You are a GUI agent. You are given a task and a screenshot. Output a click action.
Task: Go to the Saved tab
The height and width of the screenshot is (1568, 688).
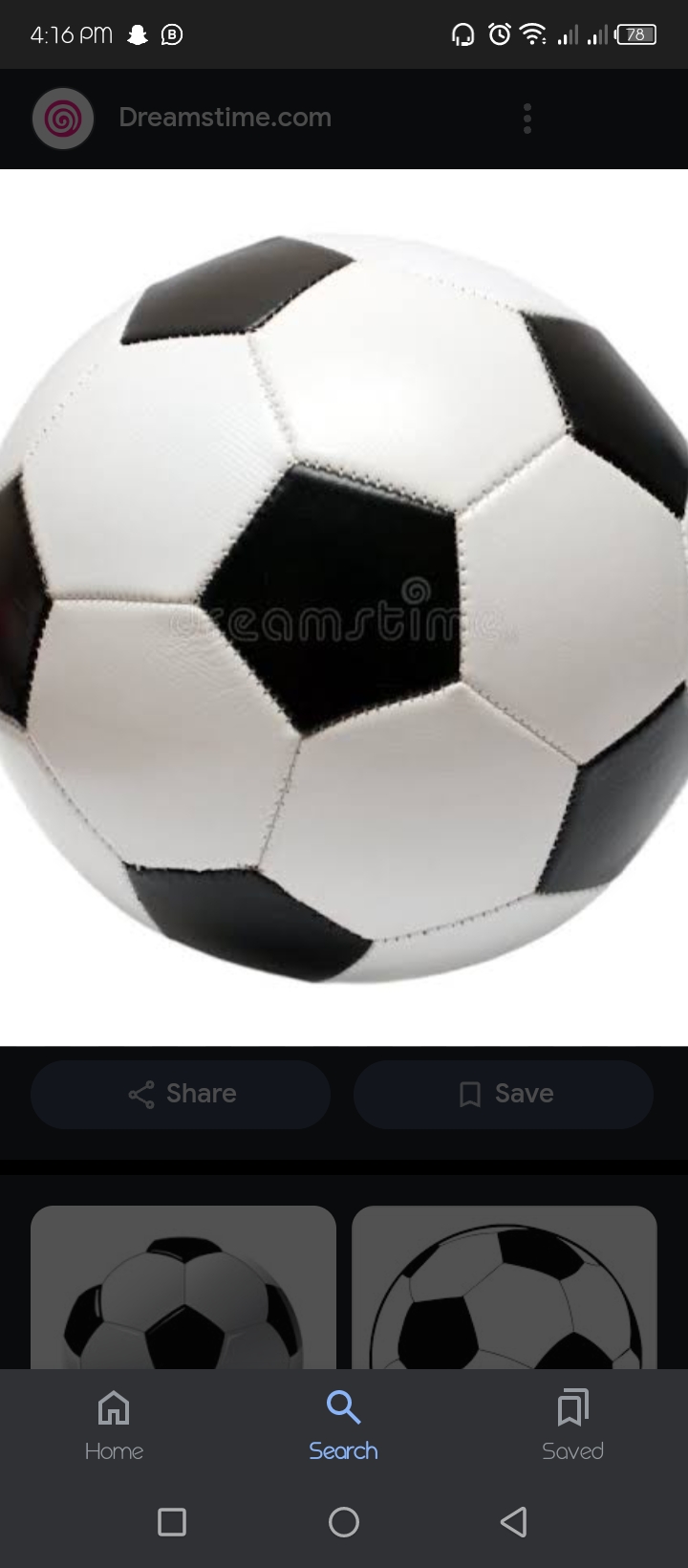point(572,1425)
